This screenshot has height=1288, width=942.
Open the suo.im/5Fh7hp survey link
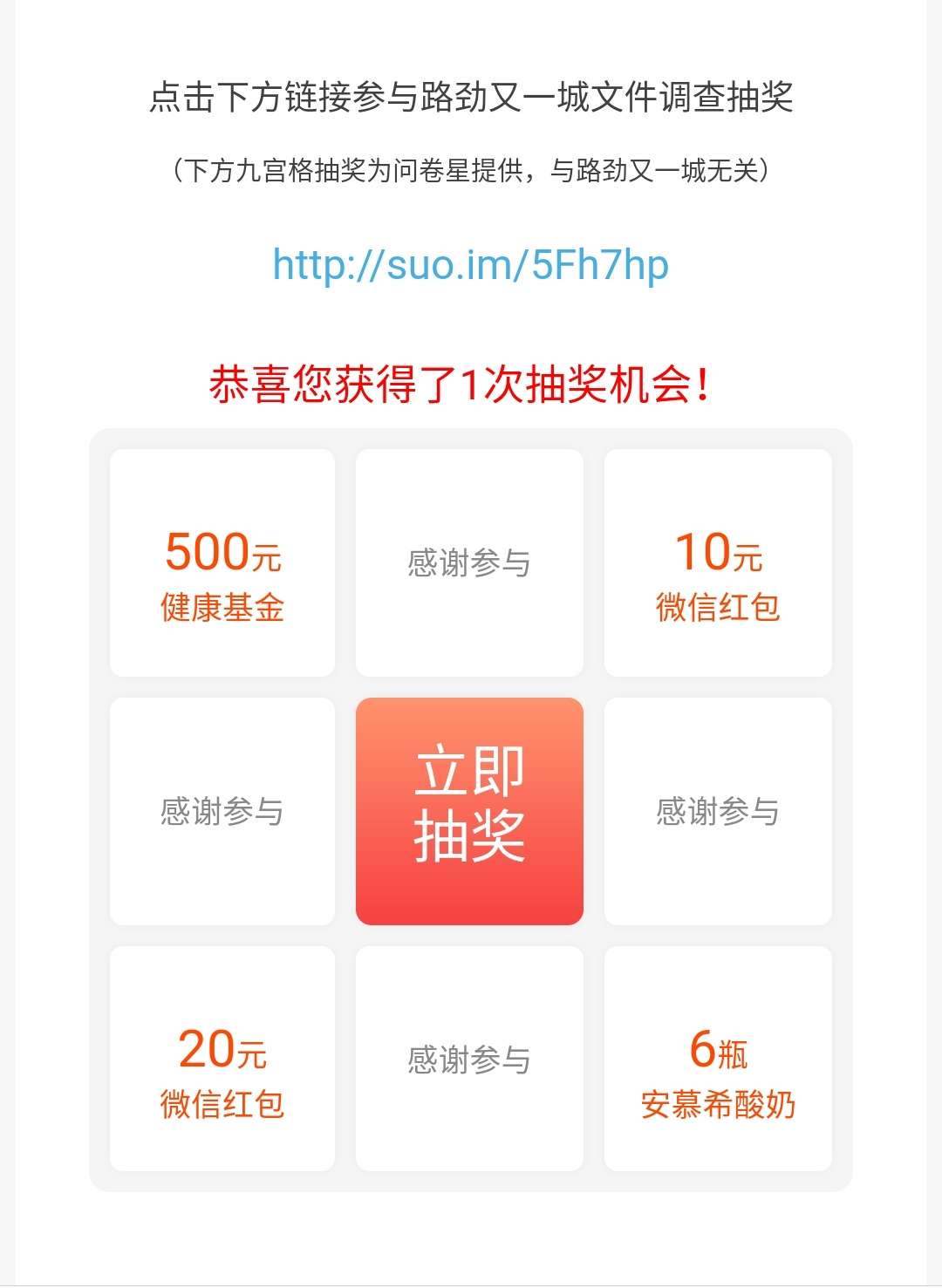470,265
